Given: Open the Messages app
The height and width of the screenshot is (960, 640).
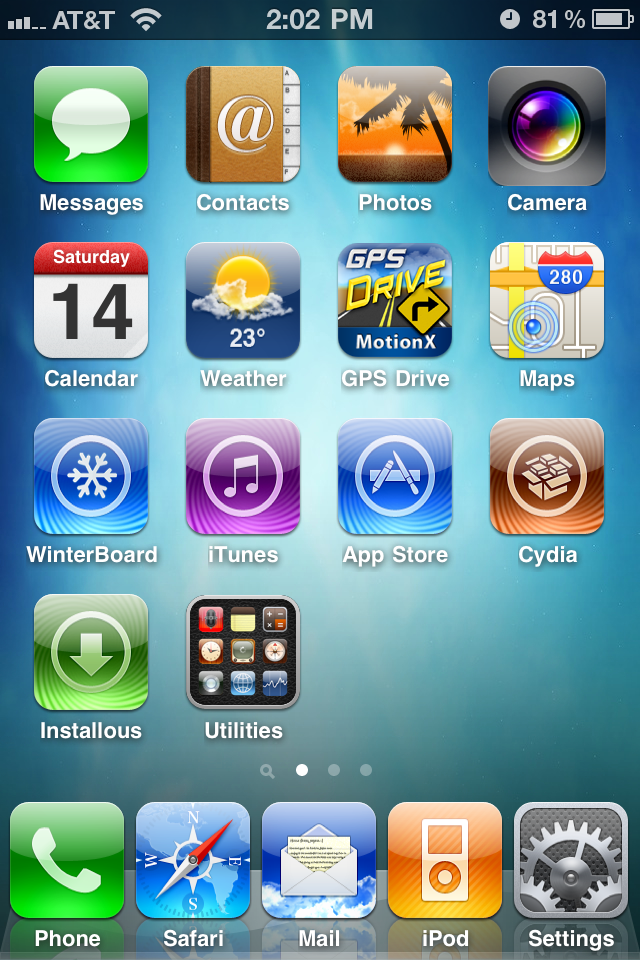Looking at the screenshot, I should pyautogui.click(x=91, y=125).
